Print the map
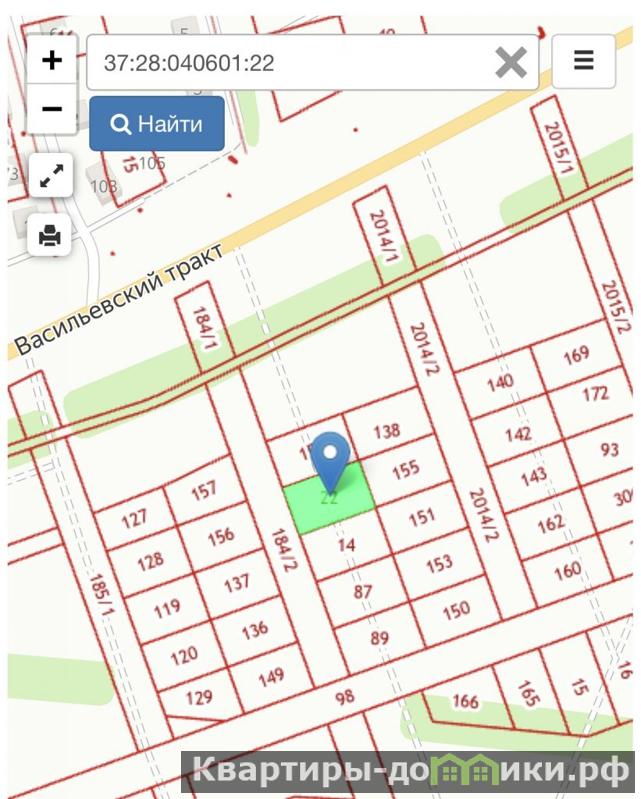 [50, 235]
